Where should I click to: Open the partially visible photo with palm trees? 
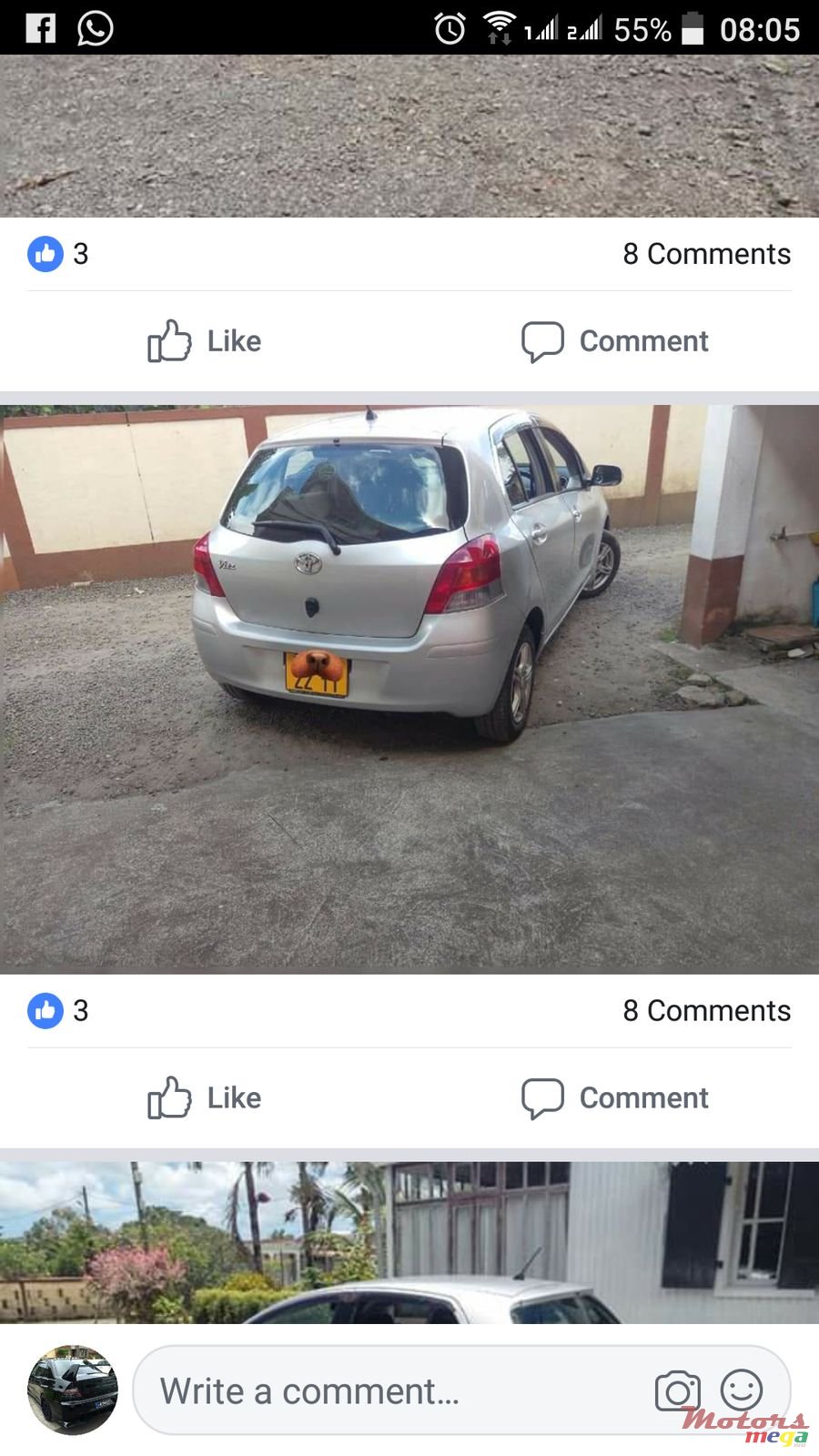(x=409, y=1242)
